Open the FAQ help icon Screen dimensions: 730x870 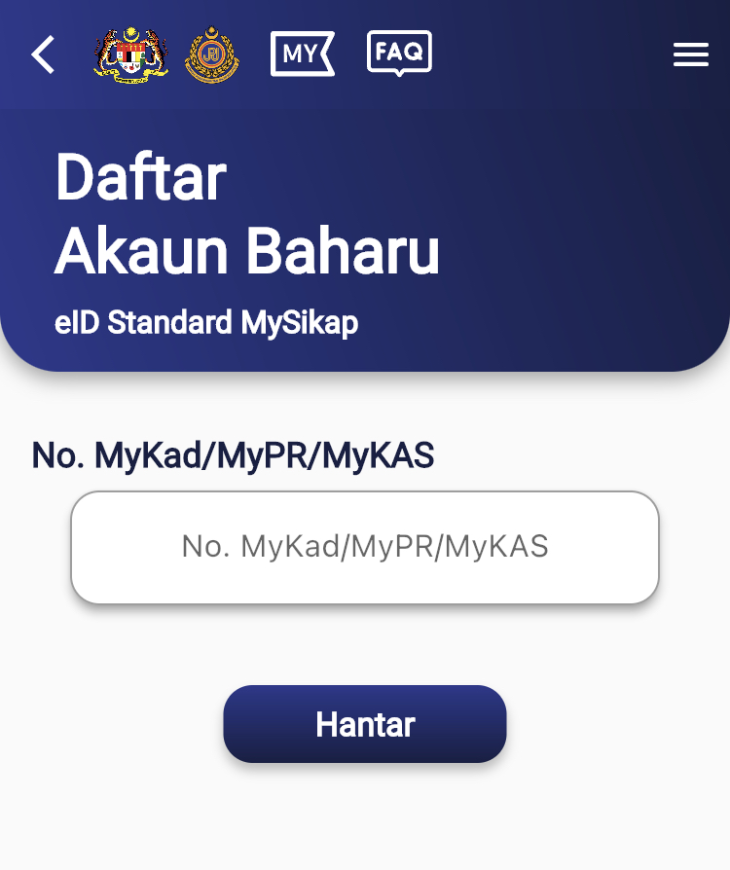(399, 53)
